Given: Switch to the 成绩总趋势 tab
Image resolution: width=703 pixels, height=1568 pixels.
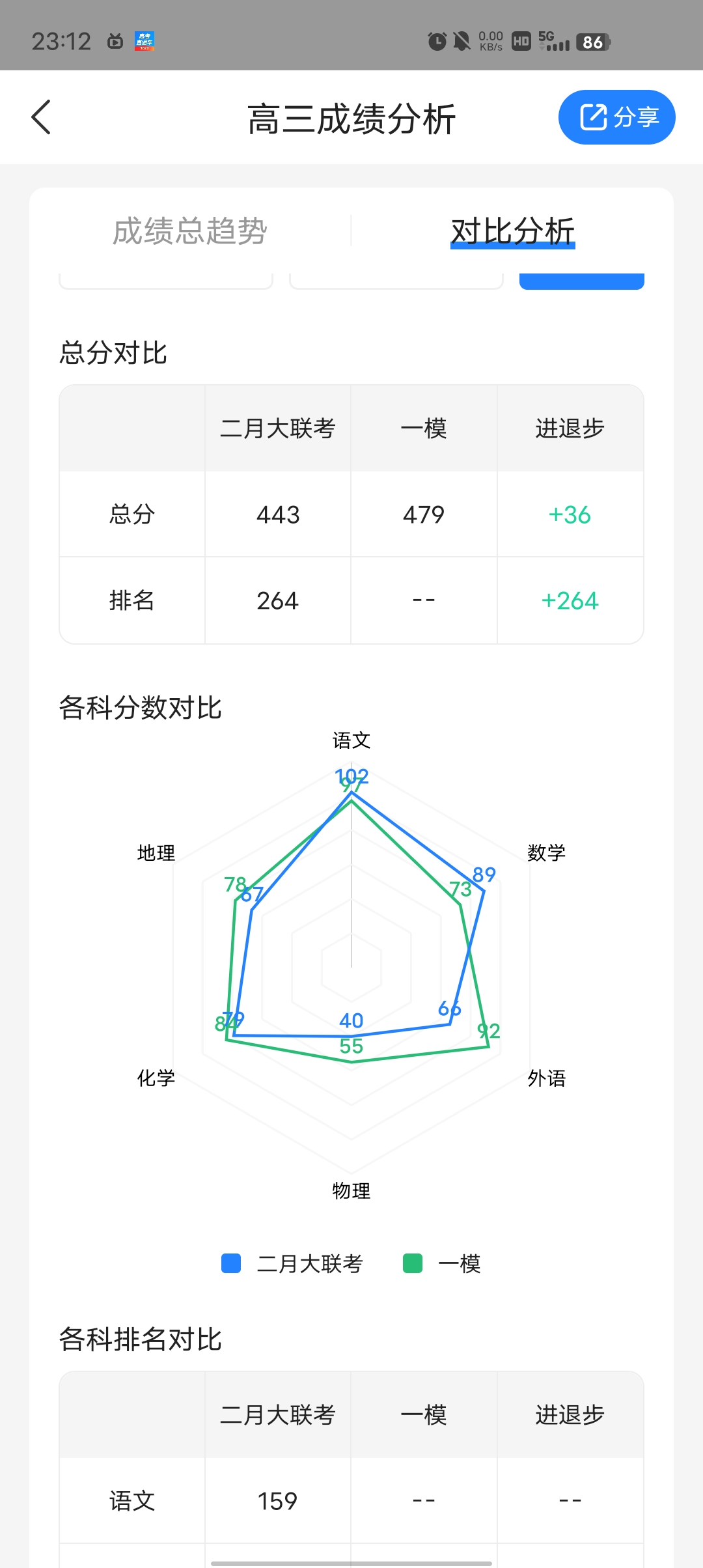Looking at the screenshot, I should coord(189,231).
